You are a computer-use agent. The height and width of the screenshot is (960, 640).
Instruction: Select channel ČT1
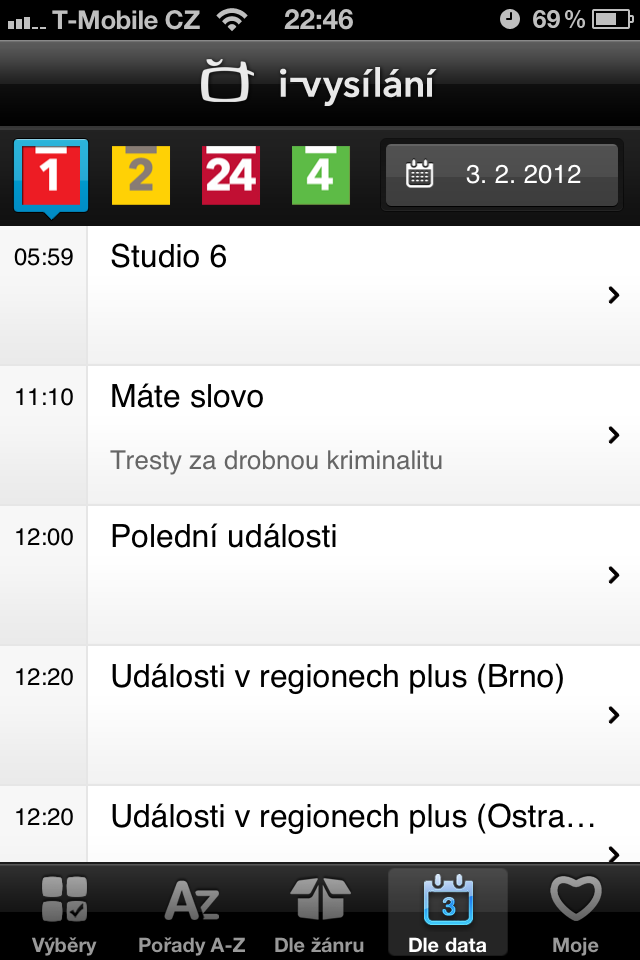point(50,175)
